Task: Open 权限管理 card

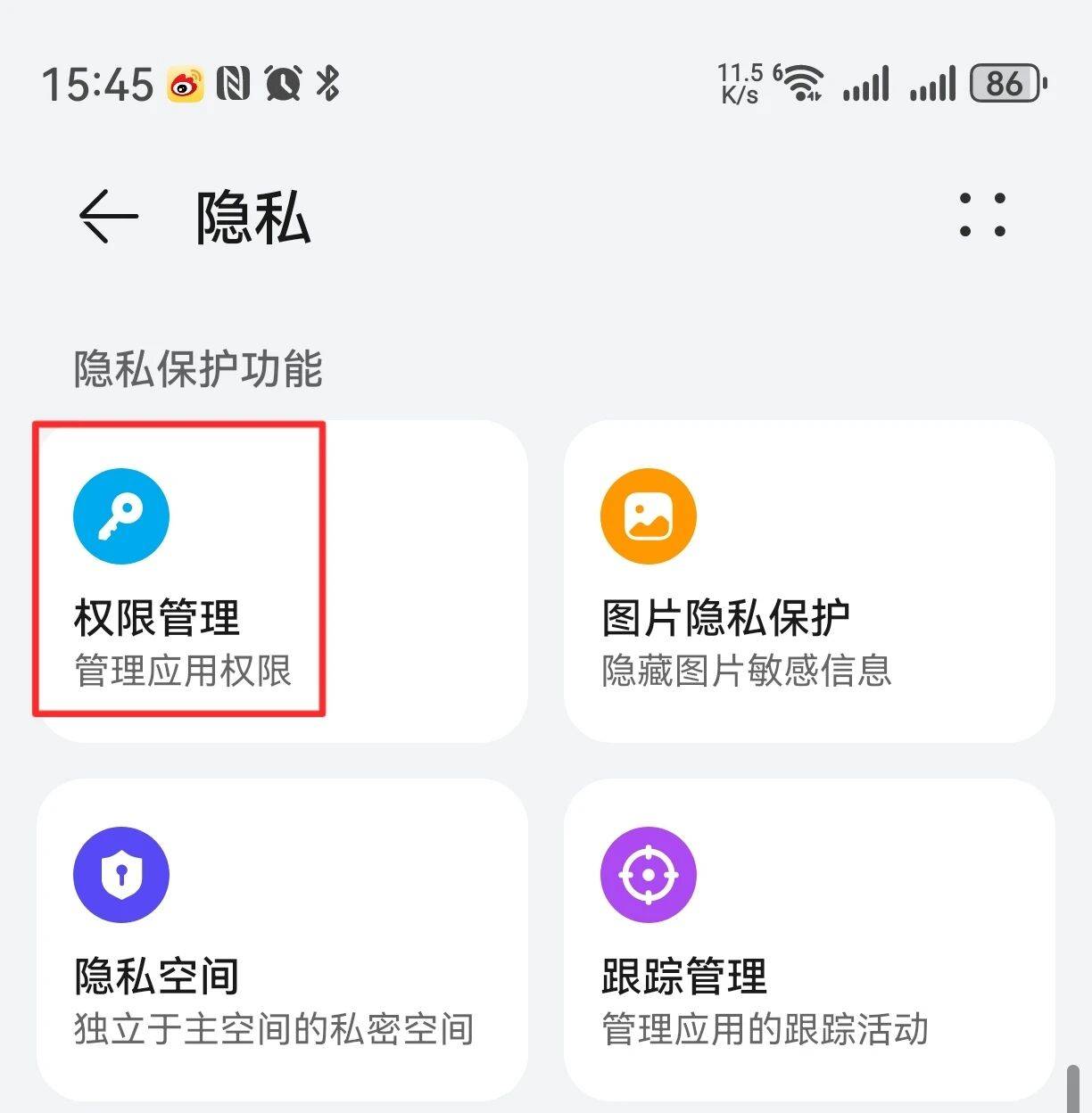Action: click(x=281, y=581)
